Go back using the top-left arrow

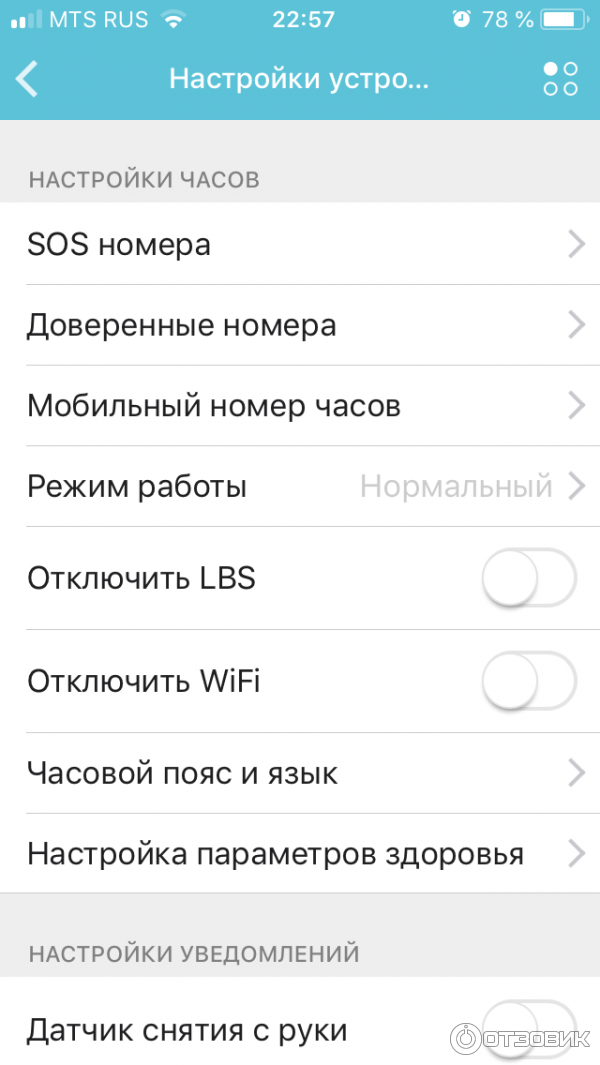[28, 79]
